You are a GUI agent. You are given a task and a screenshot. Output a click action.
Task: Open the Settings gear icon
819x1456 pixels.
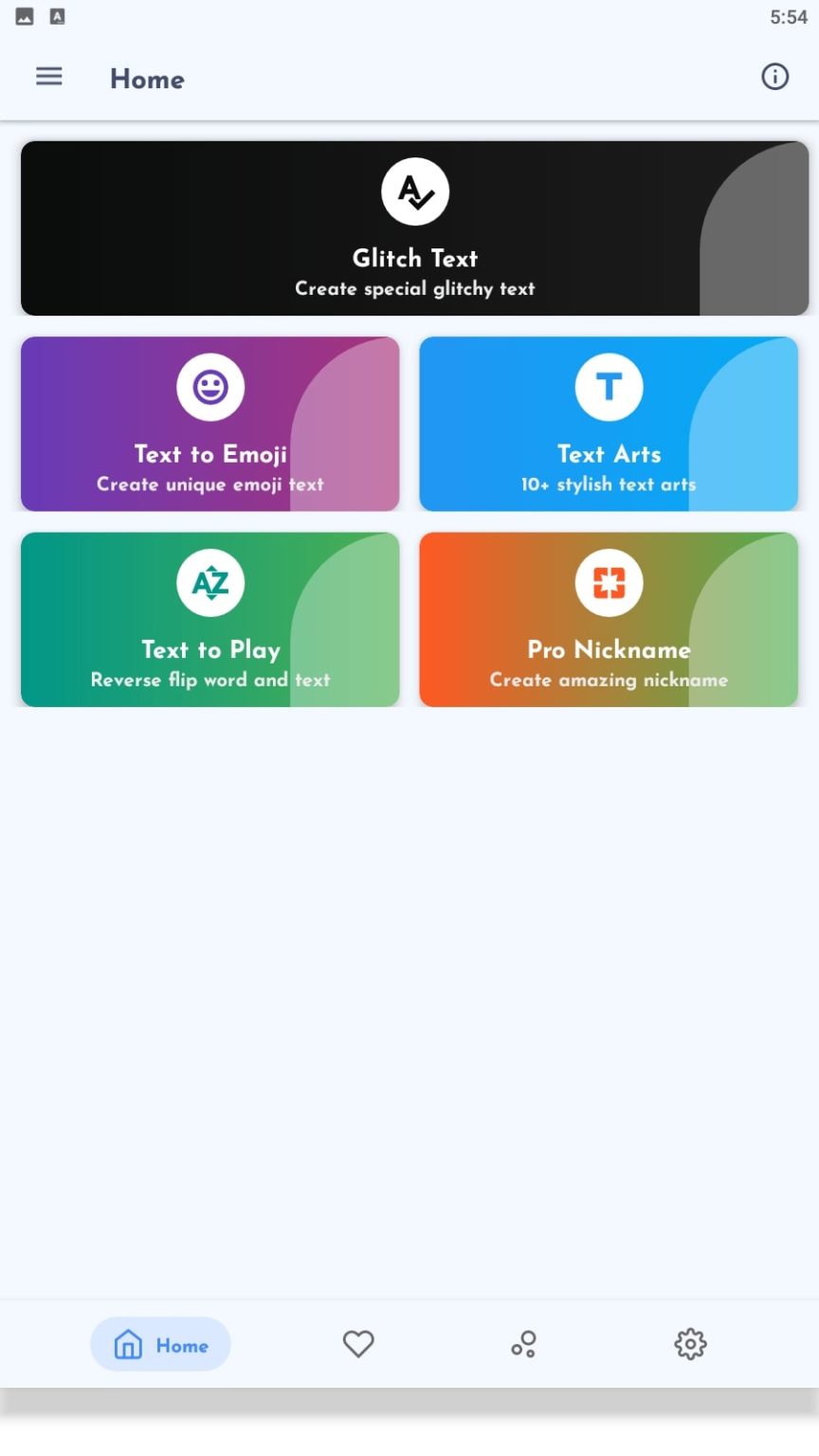[690, 1343]
